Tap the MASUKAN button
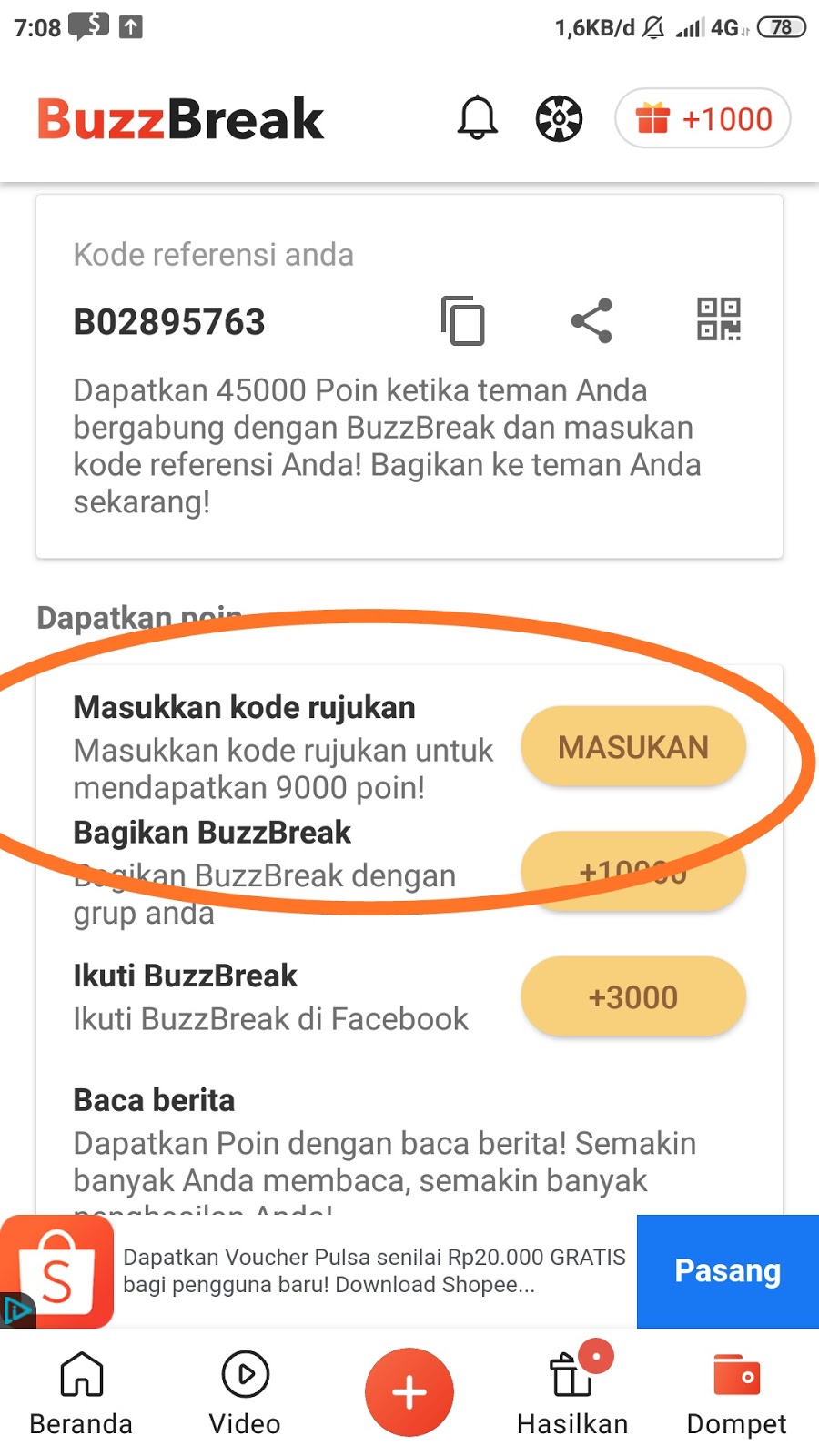 tap(633, 747)
